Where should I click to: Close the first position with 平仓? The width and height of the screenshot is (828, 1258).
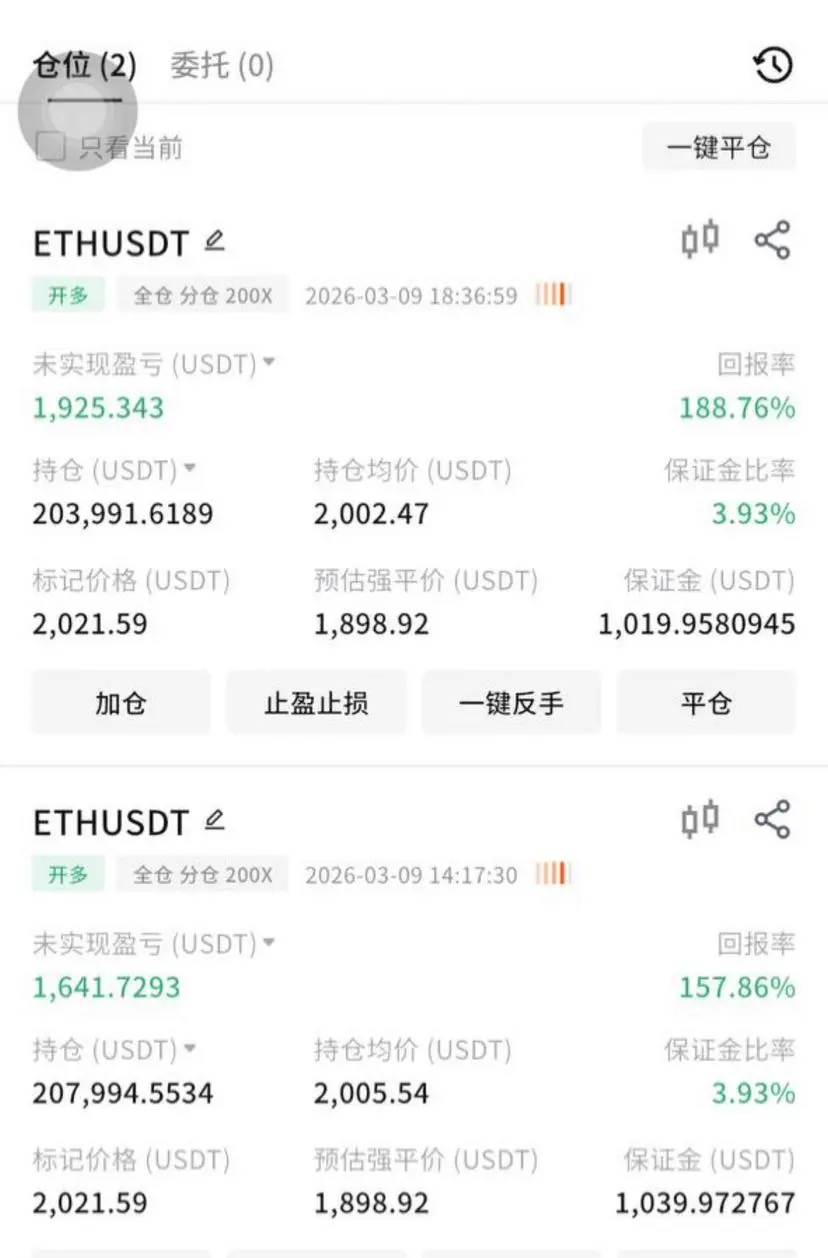706,703
